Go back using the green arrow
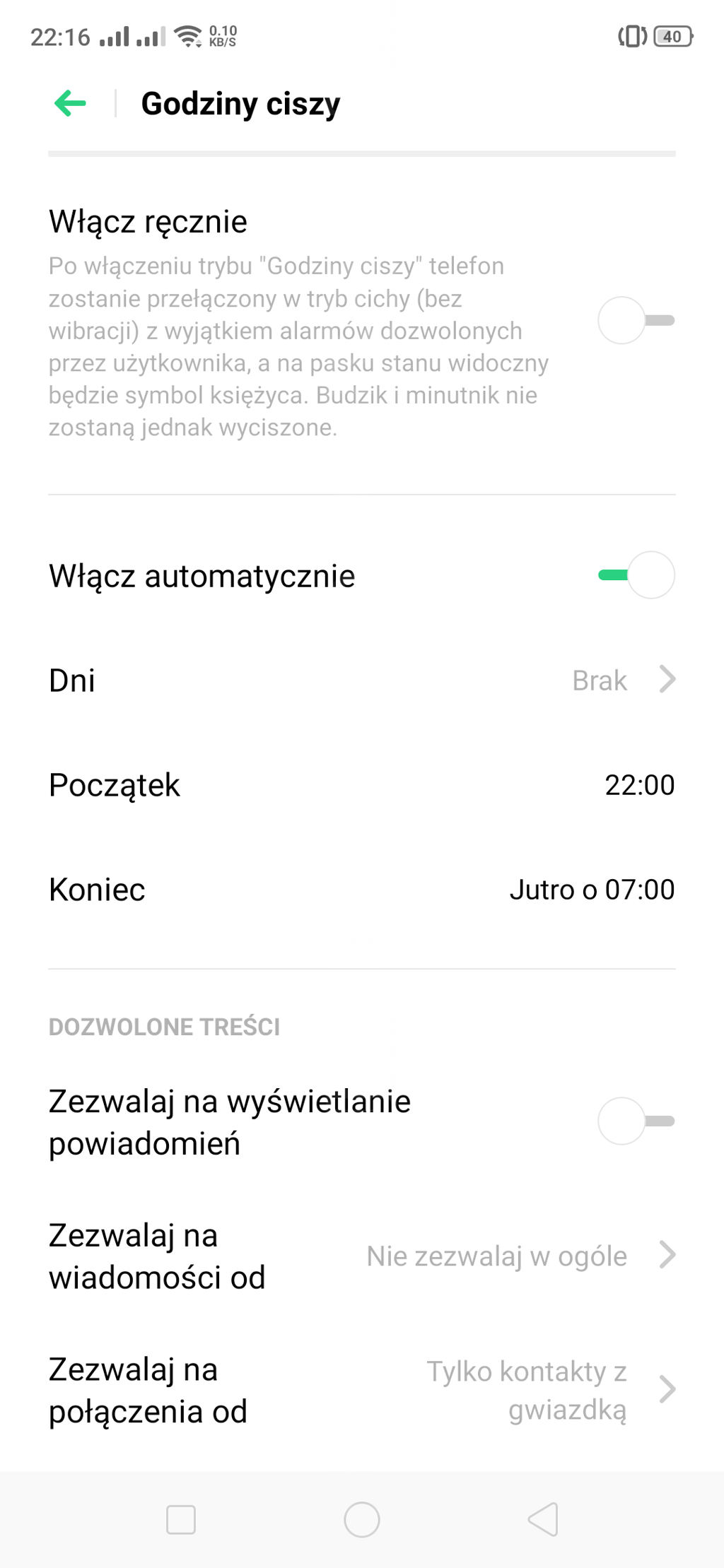Screen dimensions: 724x1568 (x=70, y=103)
